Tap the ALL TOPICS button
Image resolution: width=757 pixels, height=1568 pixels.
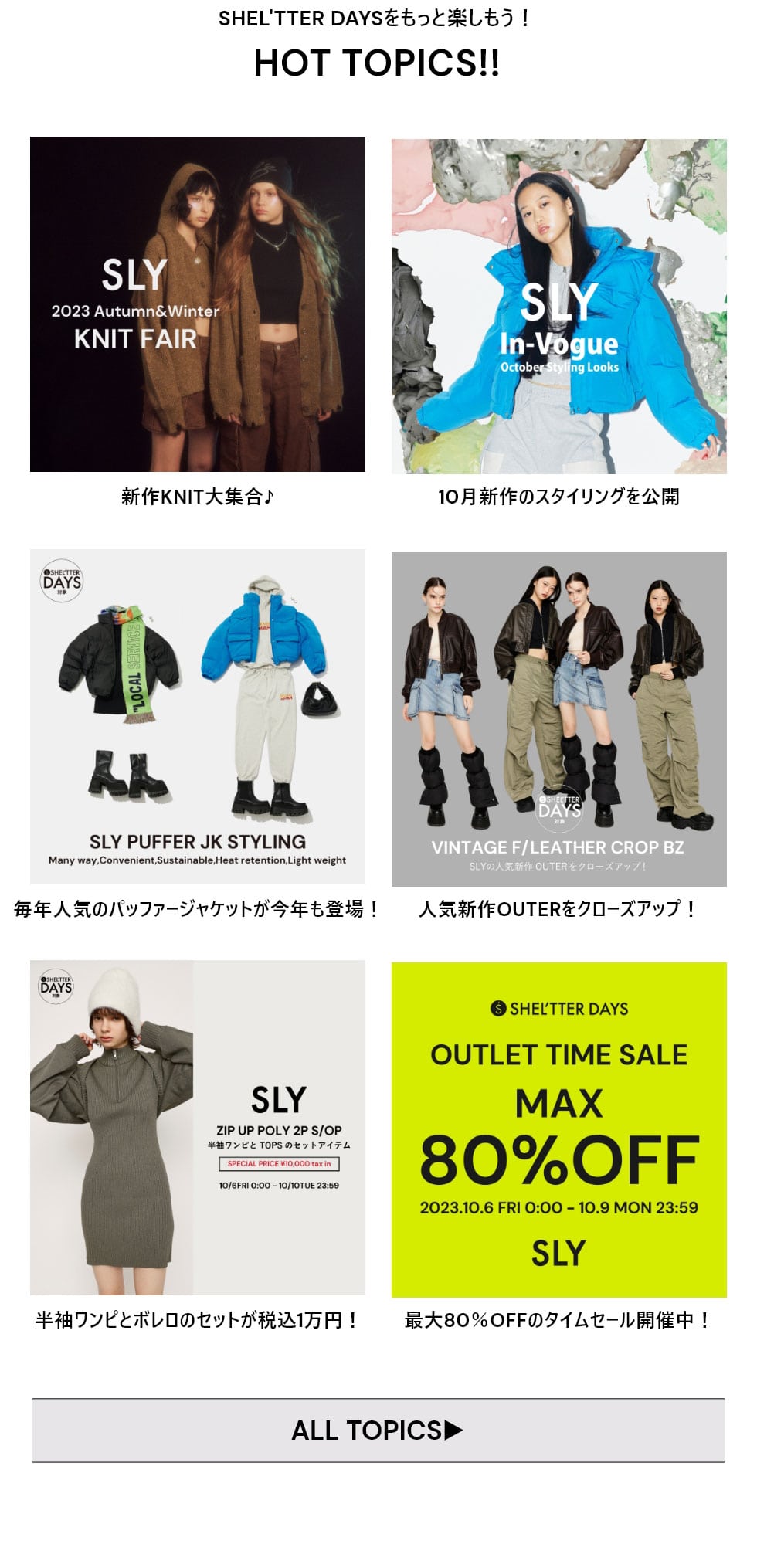coord(378,1430)
